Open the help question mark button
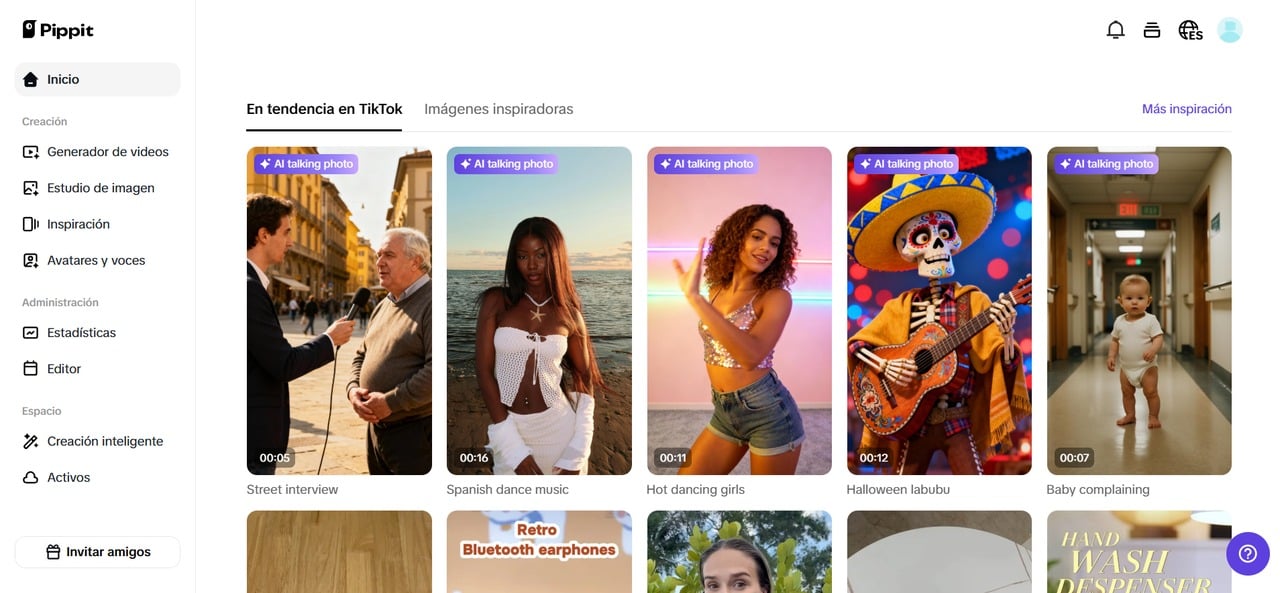The width and height of the screenshot is (1280, 593). tap(1247, 553)
